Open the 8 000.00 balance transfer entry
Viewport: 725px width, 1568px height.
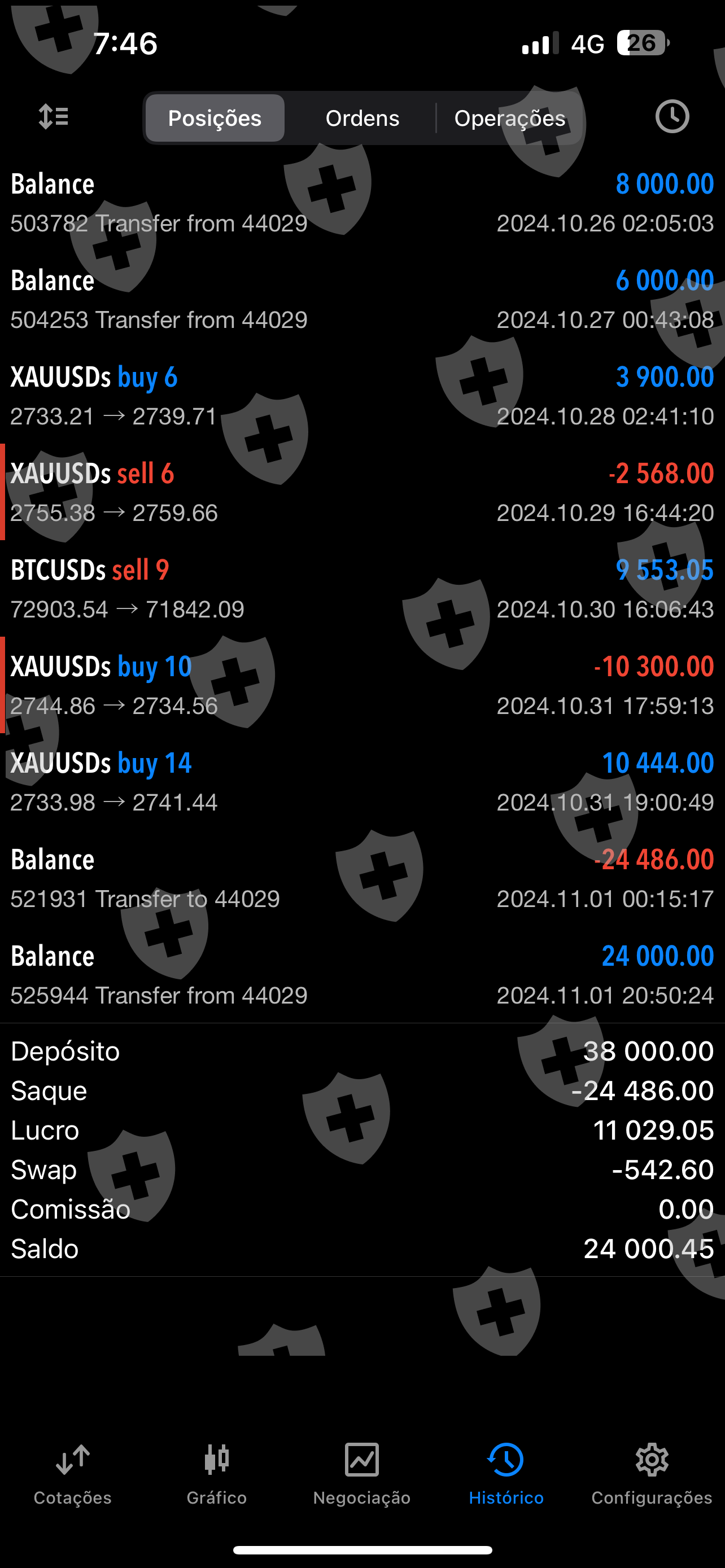(x=362, y=203)
